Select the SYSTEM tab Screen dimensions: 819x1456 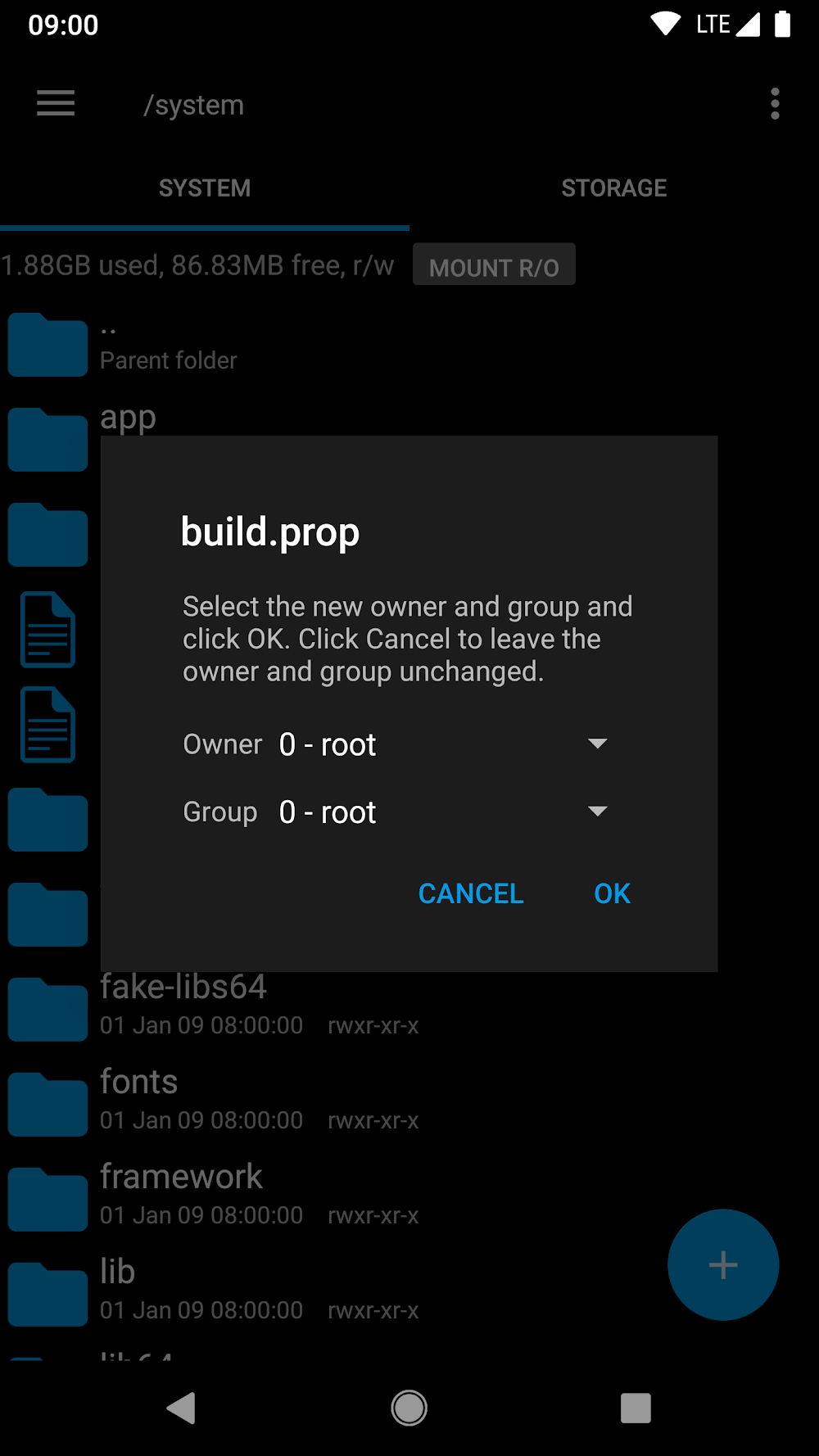pos(205,188)
